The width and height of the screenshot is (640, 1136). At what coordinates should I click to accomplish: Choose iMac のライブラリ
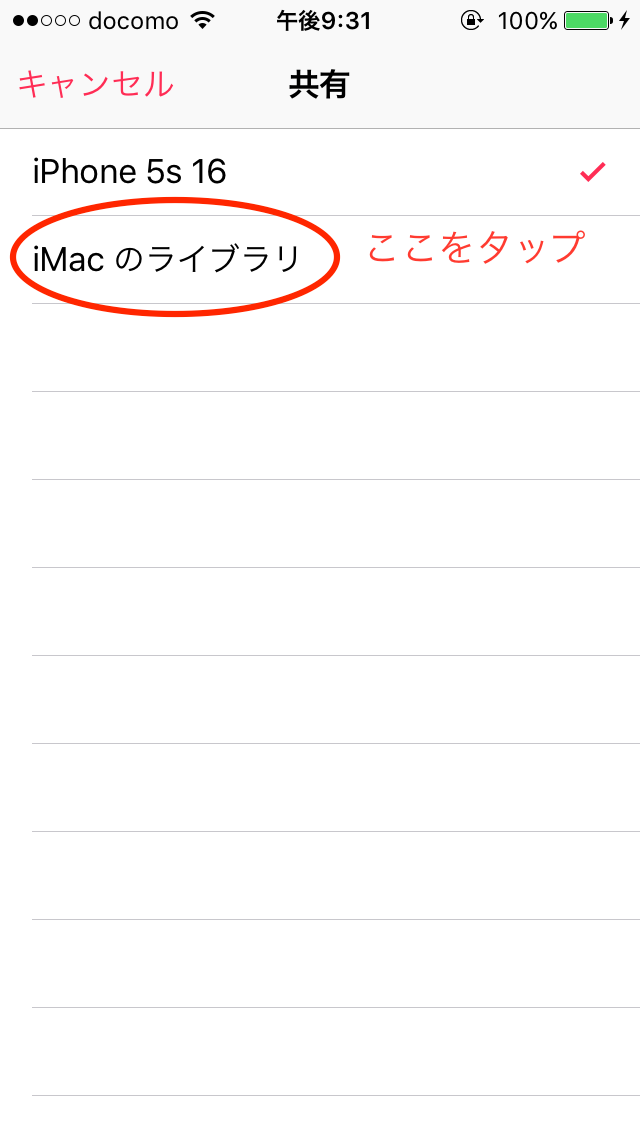(167, 260)
